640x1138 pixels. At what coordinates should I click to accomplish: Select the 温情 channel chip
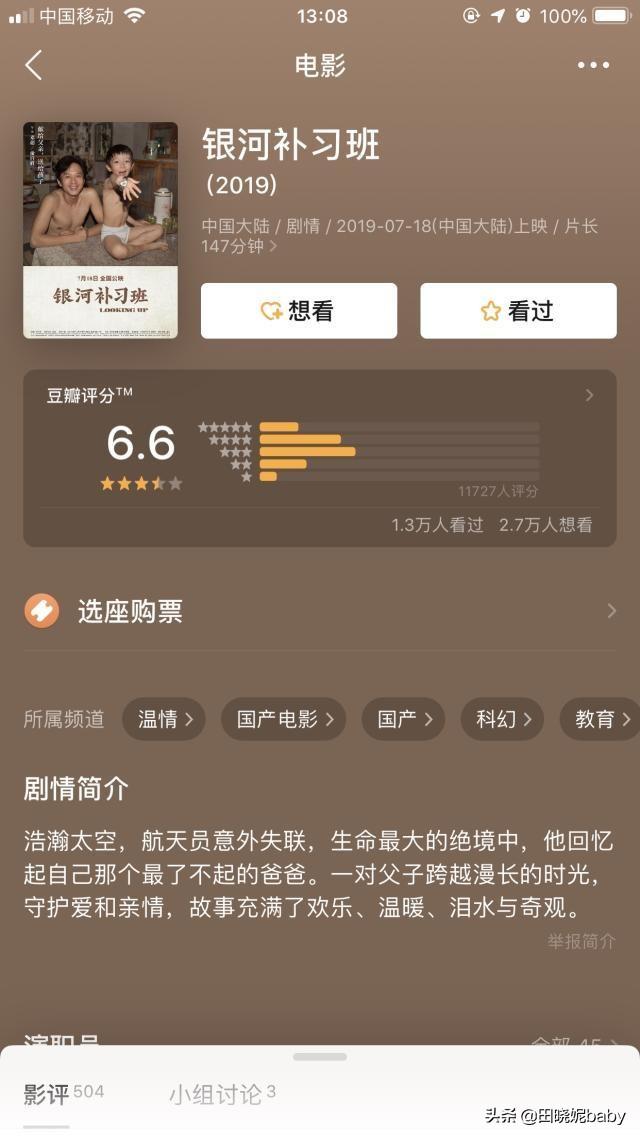click(164, 719)
